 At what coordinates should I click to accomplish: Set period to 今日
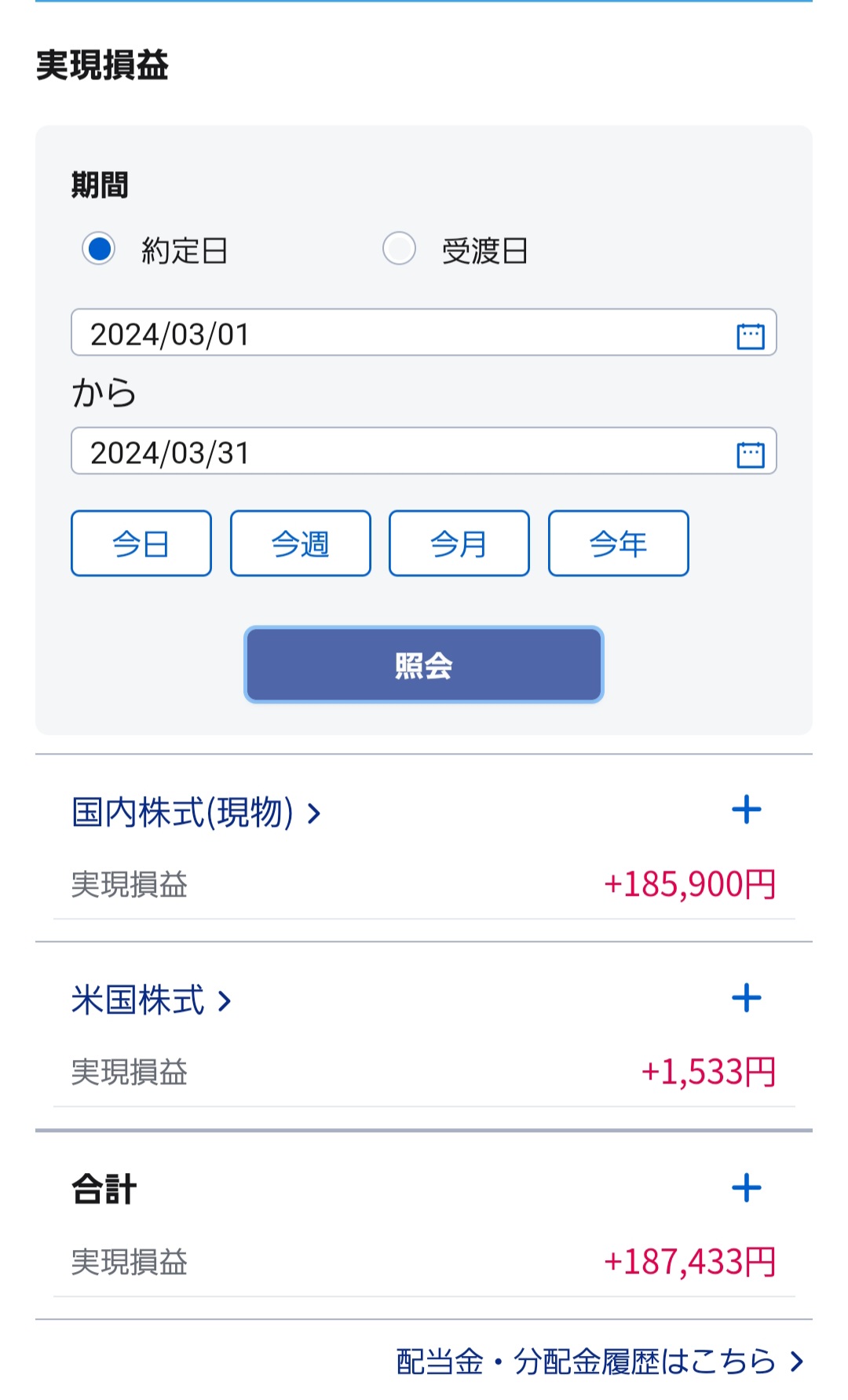coord(141,543)
